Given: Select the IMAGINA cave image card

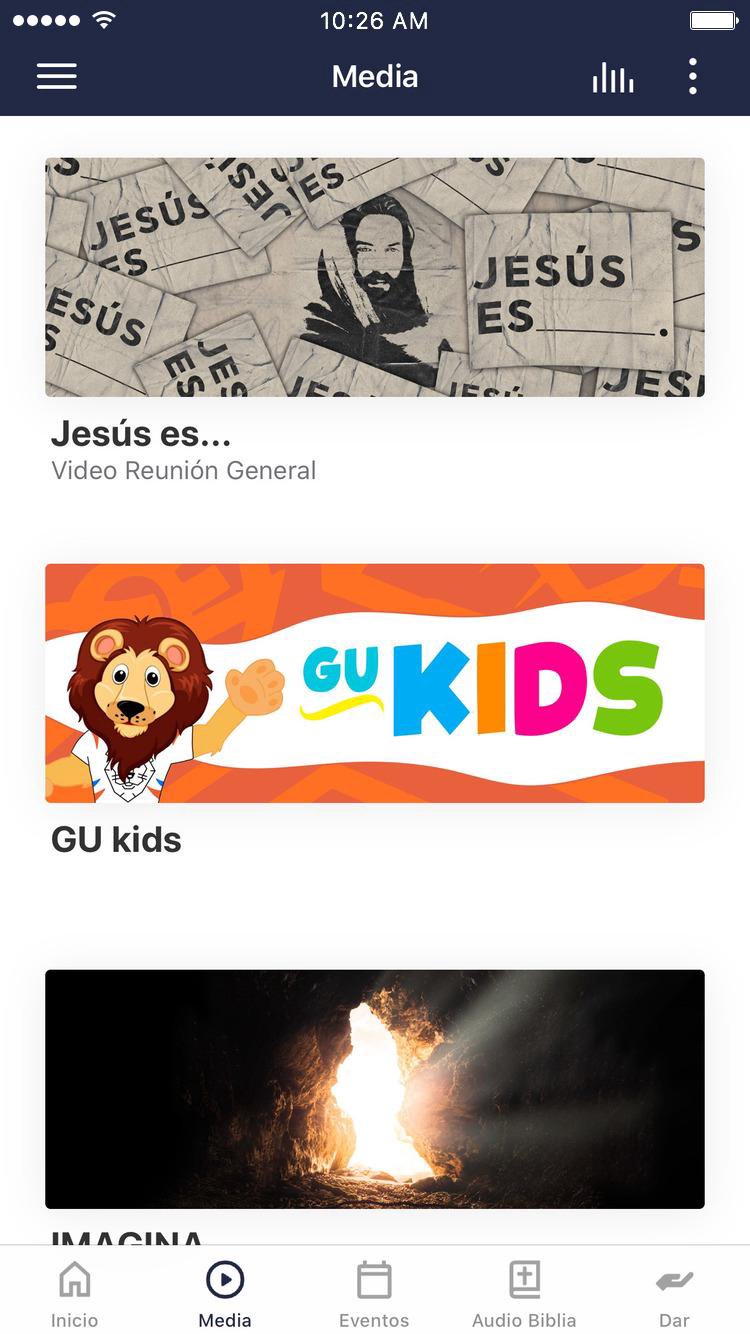Looking at the screenshot, I should tap(375, 1089).
